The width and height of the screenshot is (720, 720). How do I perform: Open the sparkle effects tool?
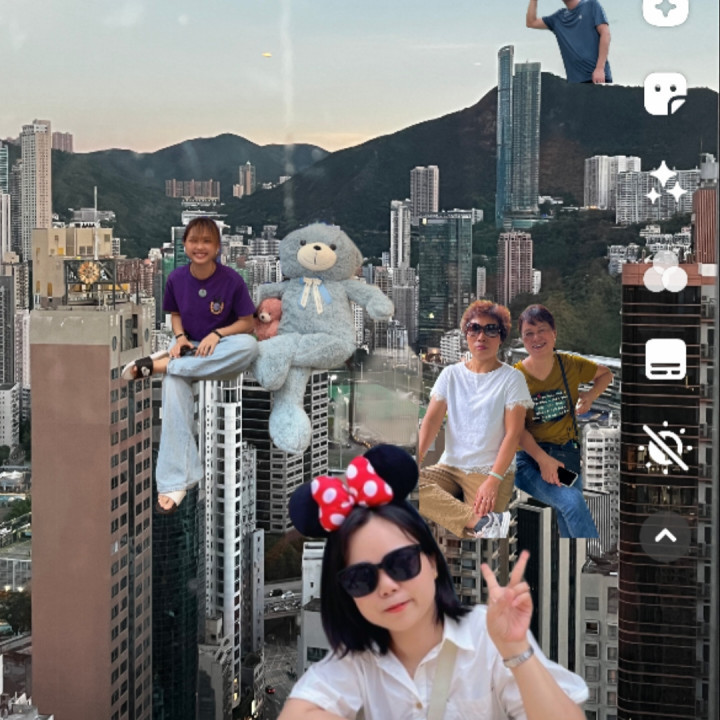tap(665, 183)
